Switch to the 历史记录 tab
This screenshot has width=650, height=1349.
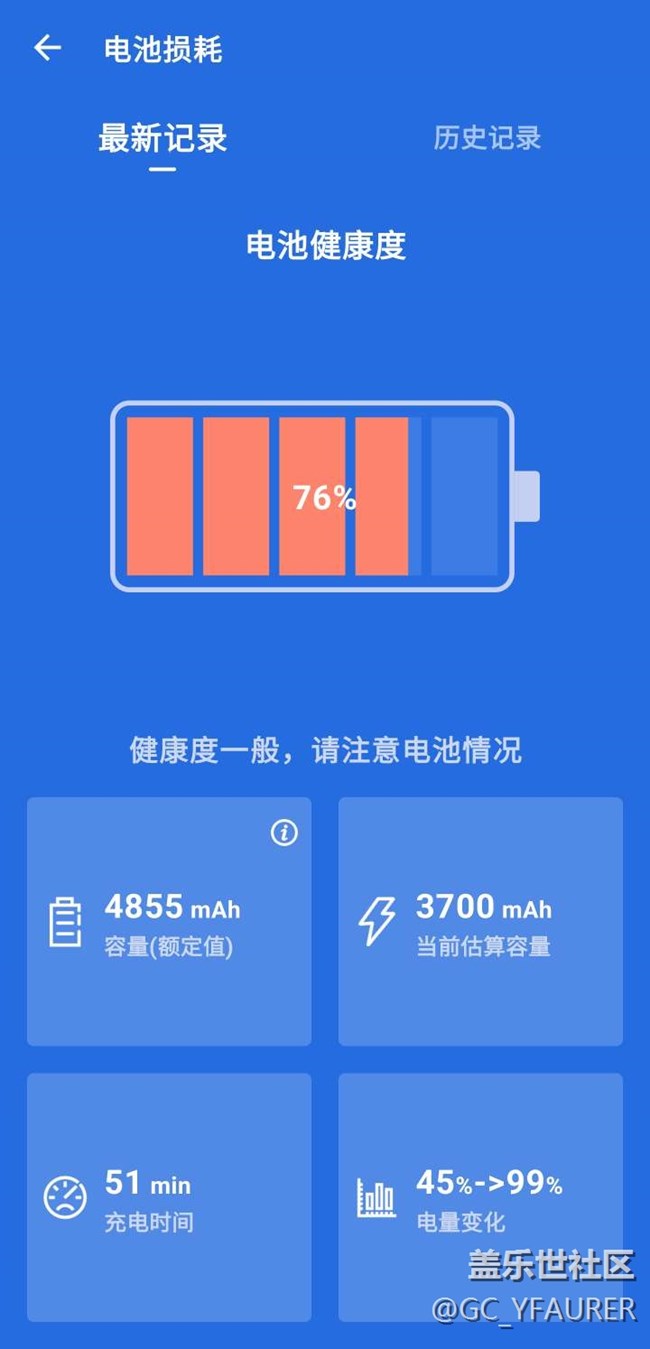coord(487,137)
